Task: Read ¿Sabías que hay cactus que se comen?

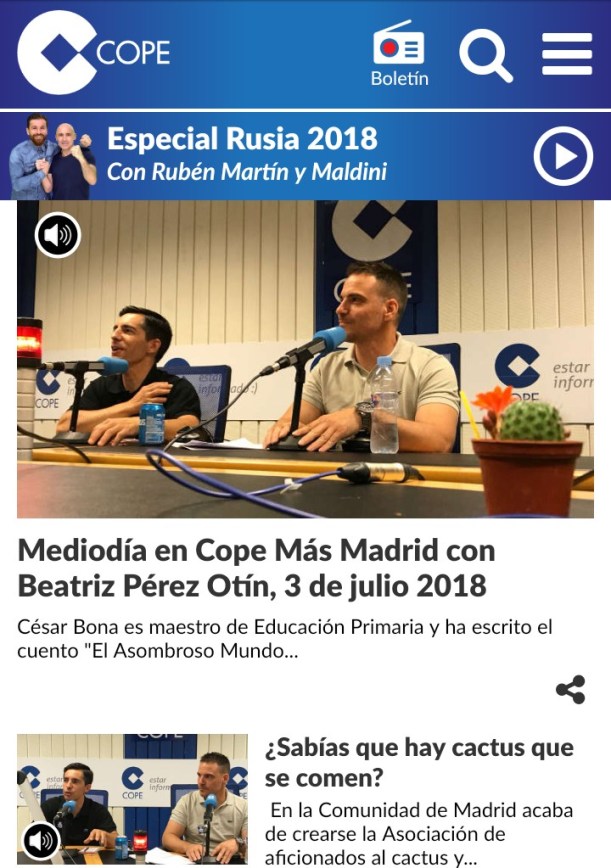Action: click(418, 762)
